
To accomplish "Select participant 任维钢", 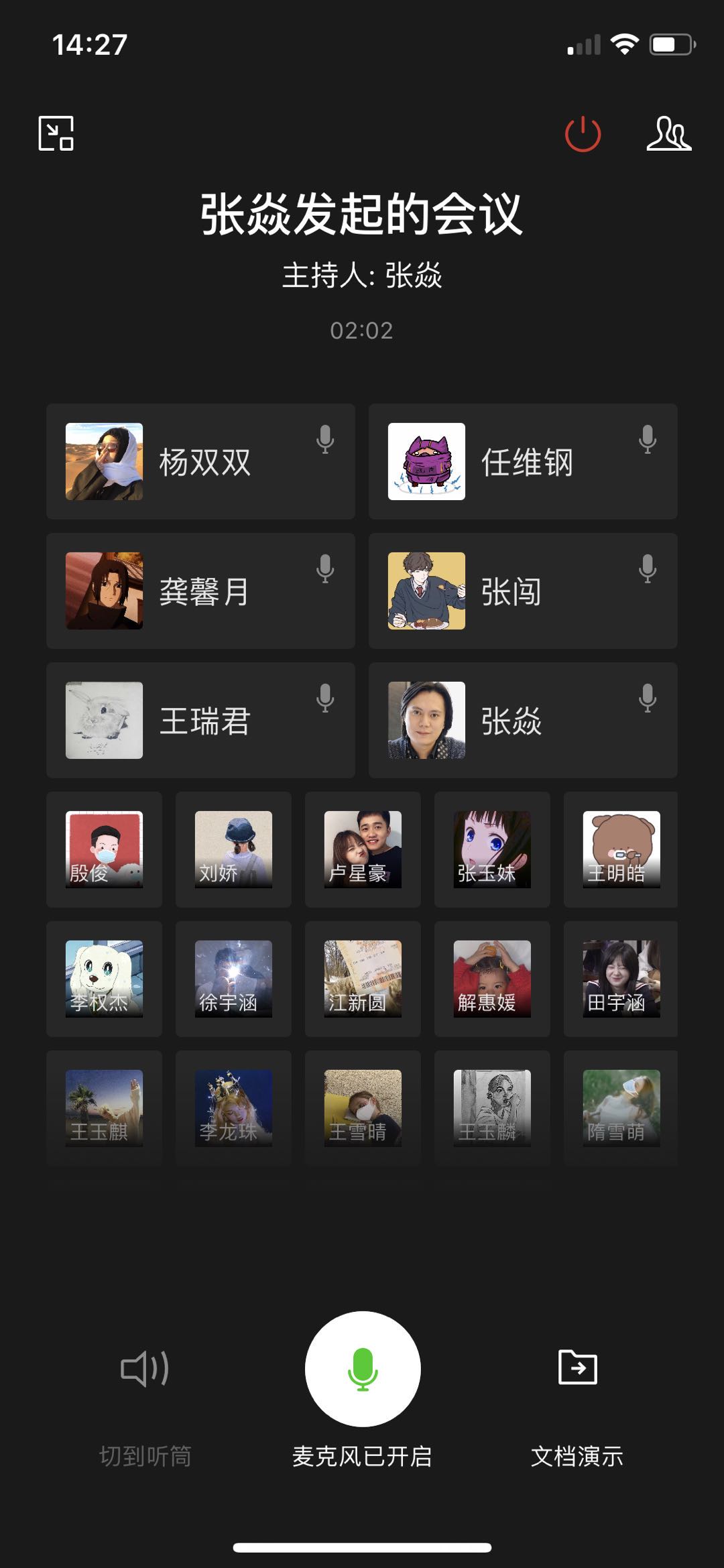I will (523, 461).
